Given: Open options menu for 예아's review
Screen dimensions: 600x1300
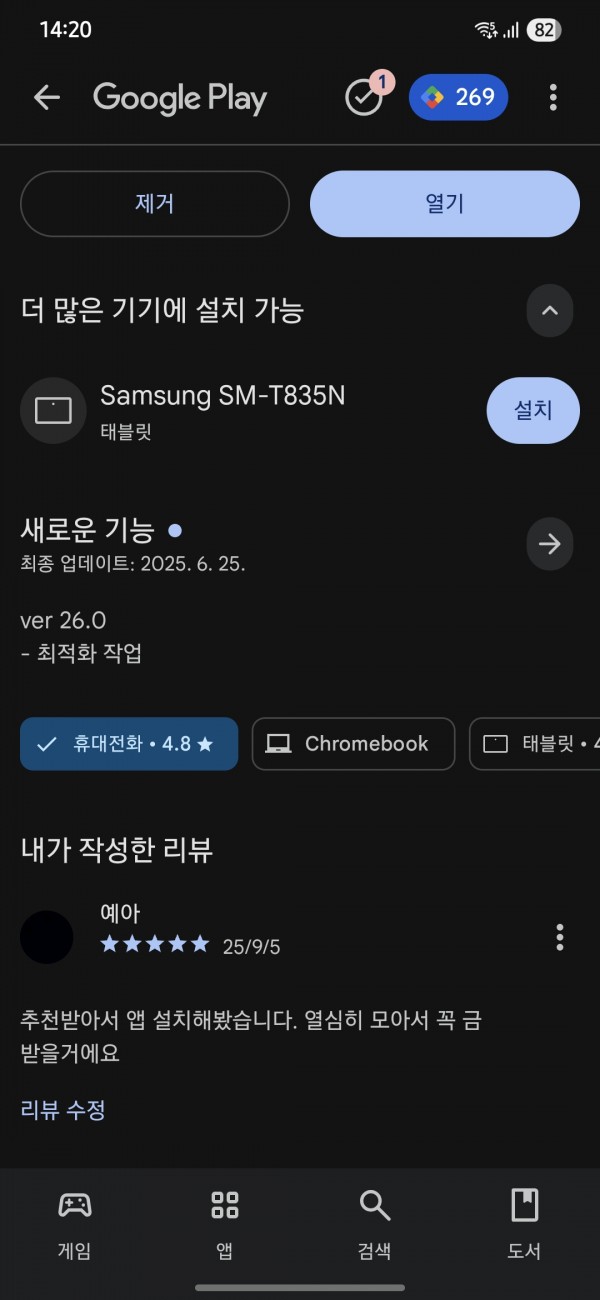Looking at the screenshot, I should click(x=560, y=937).
